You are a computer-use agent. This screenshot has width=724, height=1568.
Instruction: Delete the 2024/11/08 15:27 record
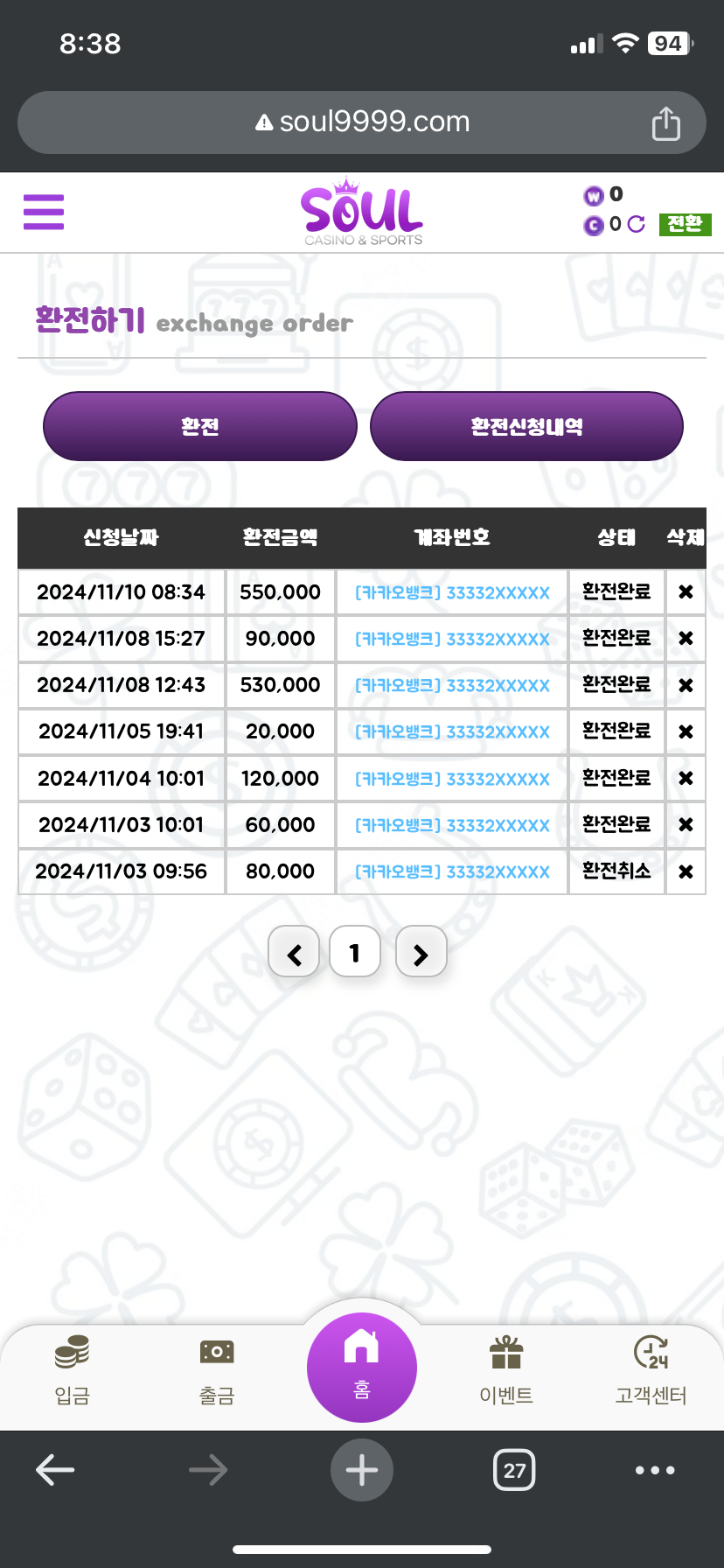click(x=686, y=639)
